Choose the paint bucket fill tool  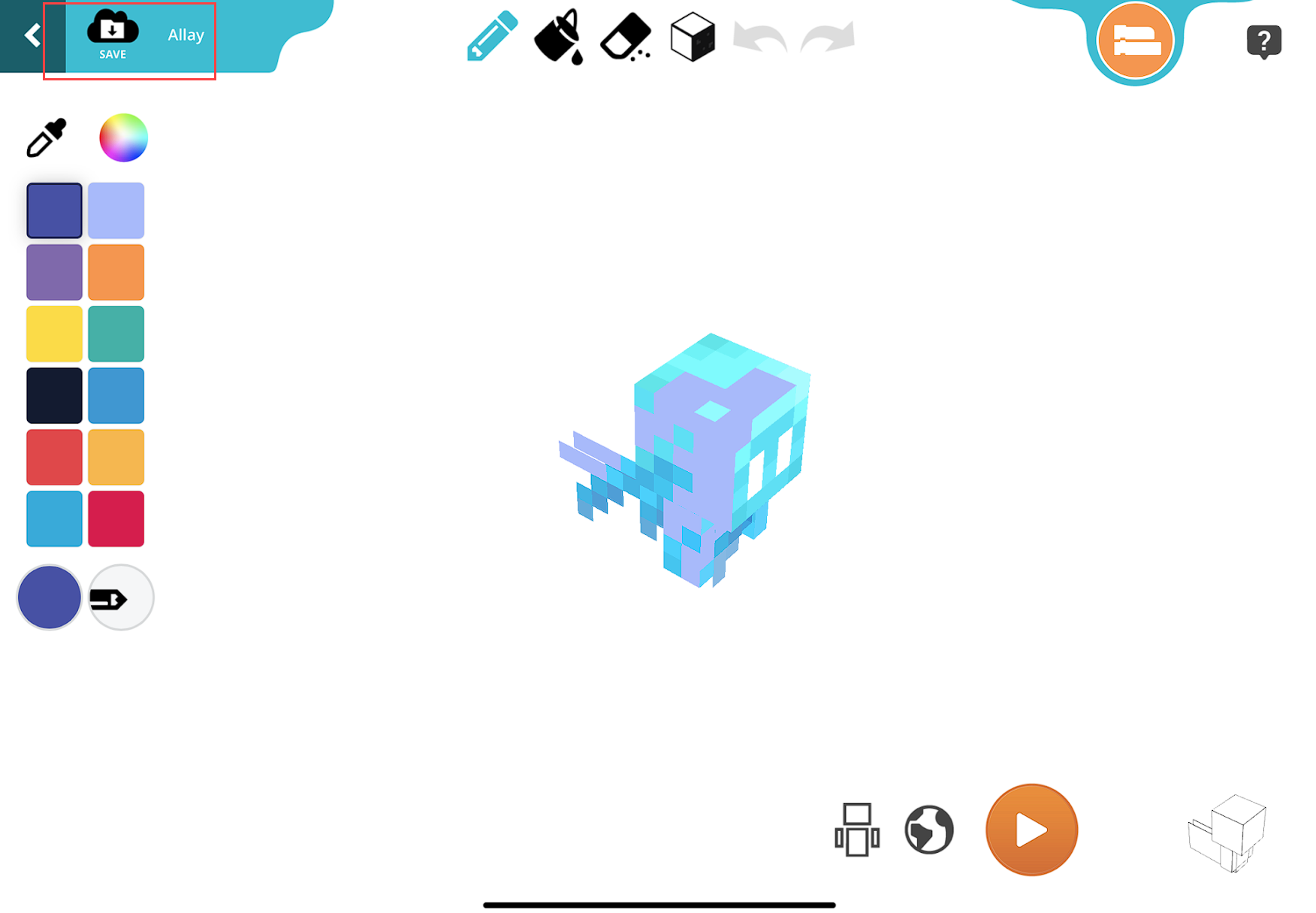tap(559, 37)
